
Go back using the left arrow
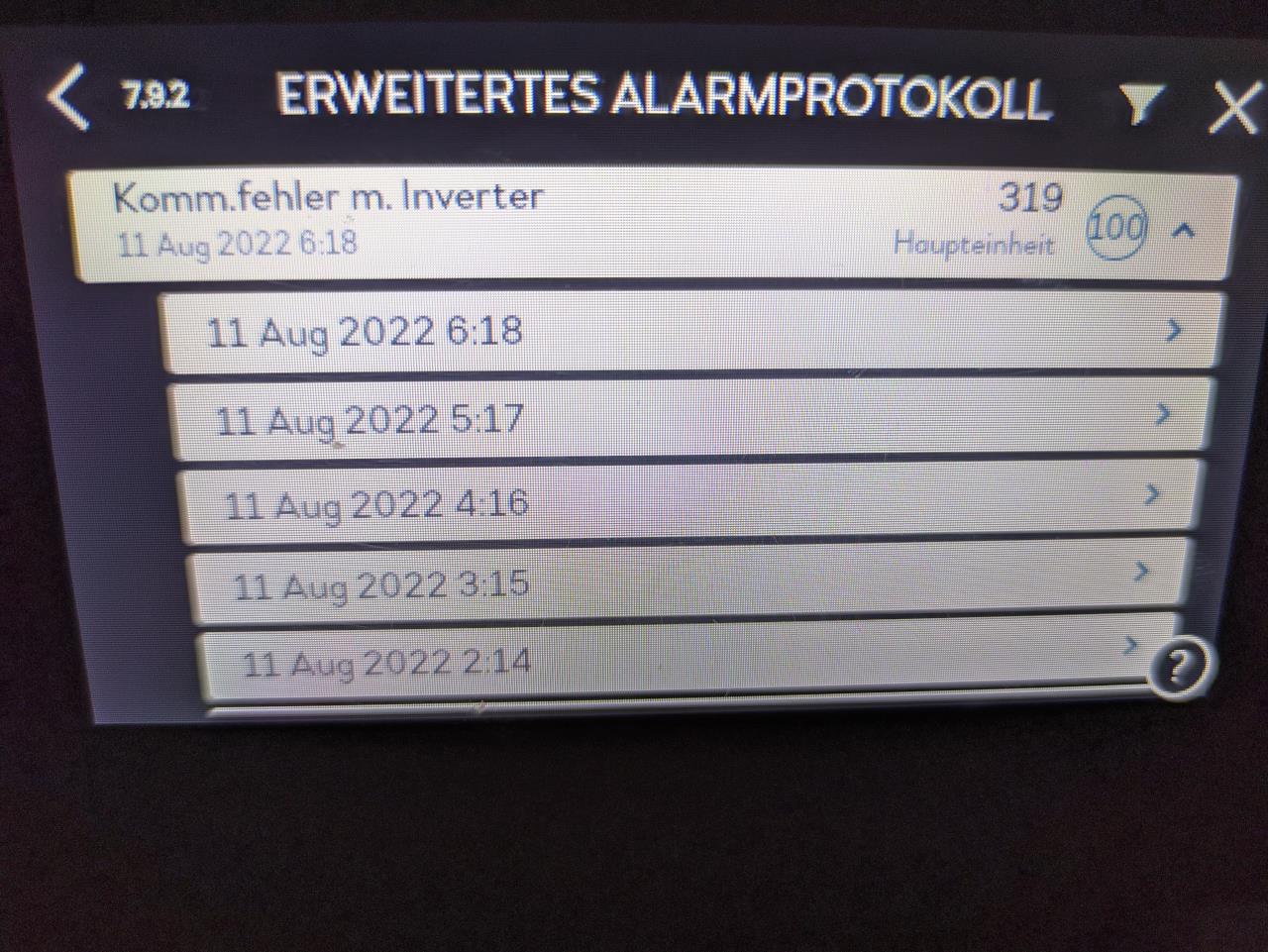pyautogui.click(x=69, y=98)
